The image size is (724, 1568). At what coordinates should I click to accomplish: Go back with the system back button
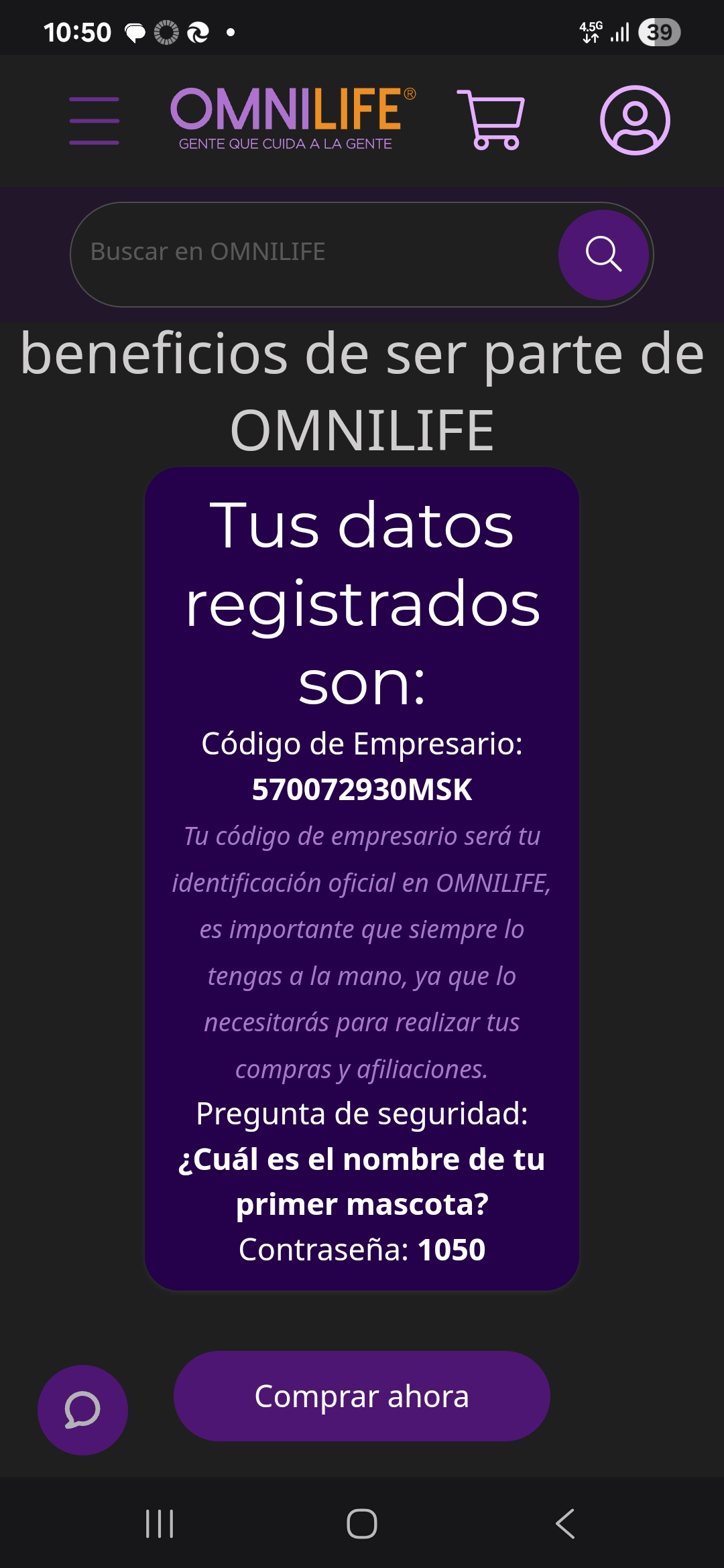click(565, 1524)
